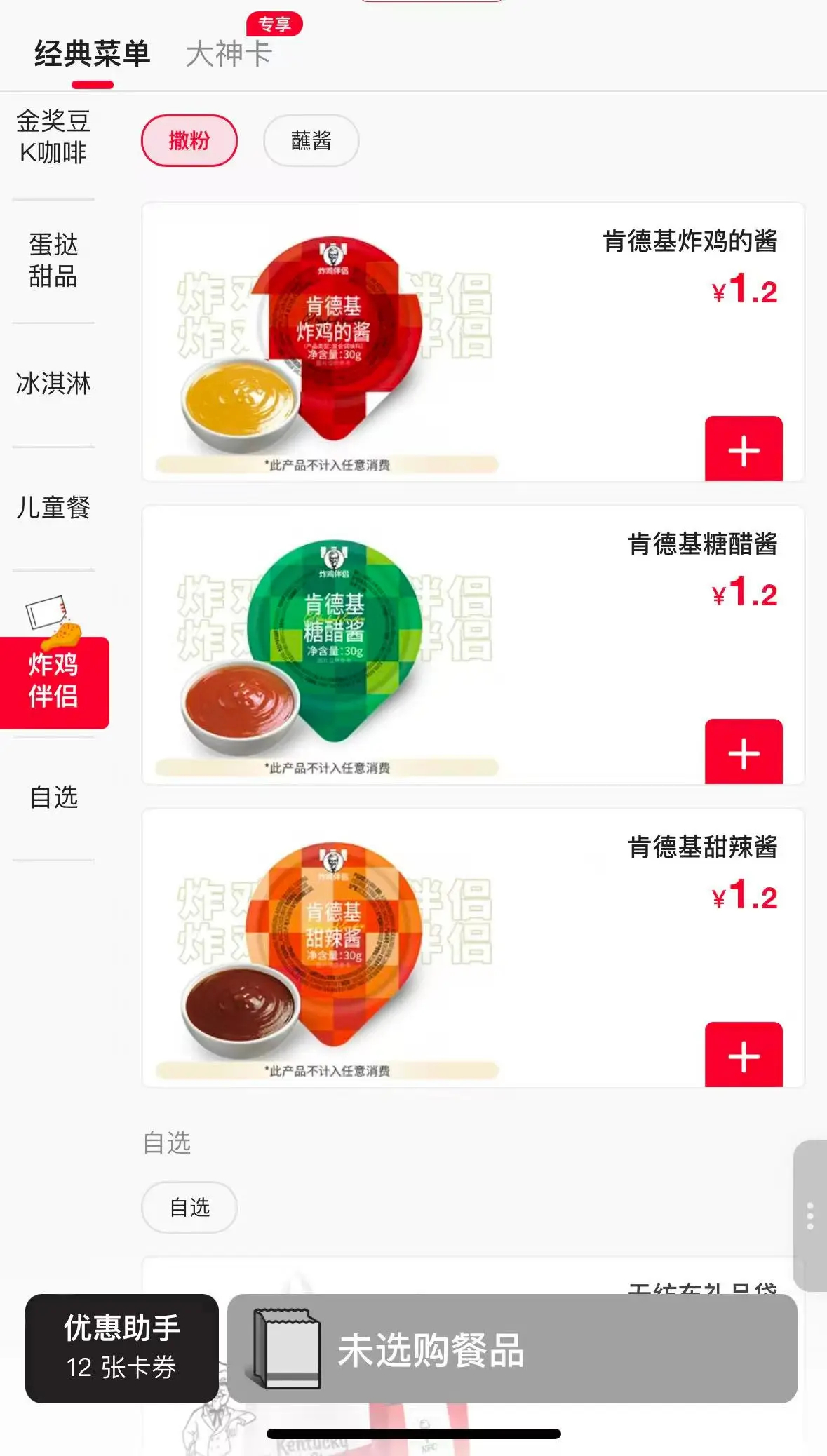Tap the 专享 badge above 大神卡
This screenshot has width=827, height=1456.
coord(276,23)
